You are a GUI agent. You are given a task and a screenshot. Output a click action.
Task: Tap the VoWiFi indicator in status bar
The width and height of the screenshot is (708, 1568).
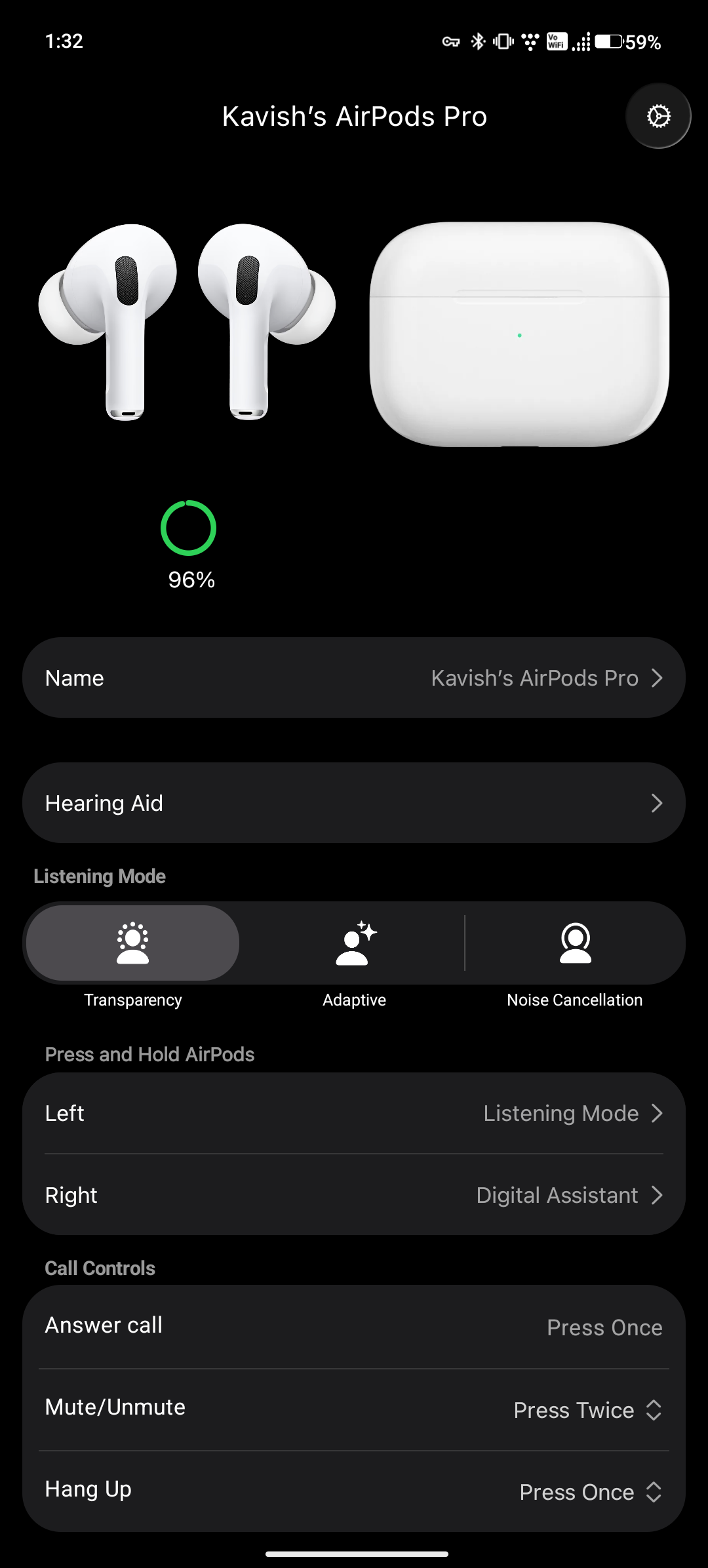click(x=556, y=41)
